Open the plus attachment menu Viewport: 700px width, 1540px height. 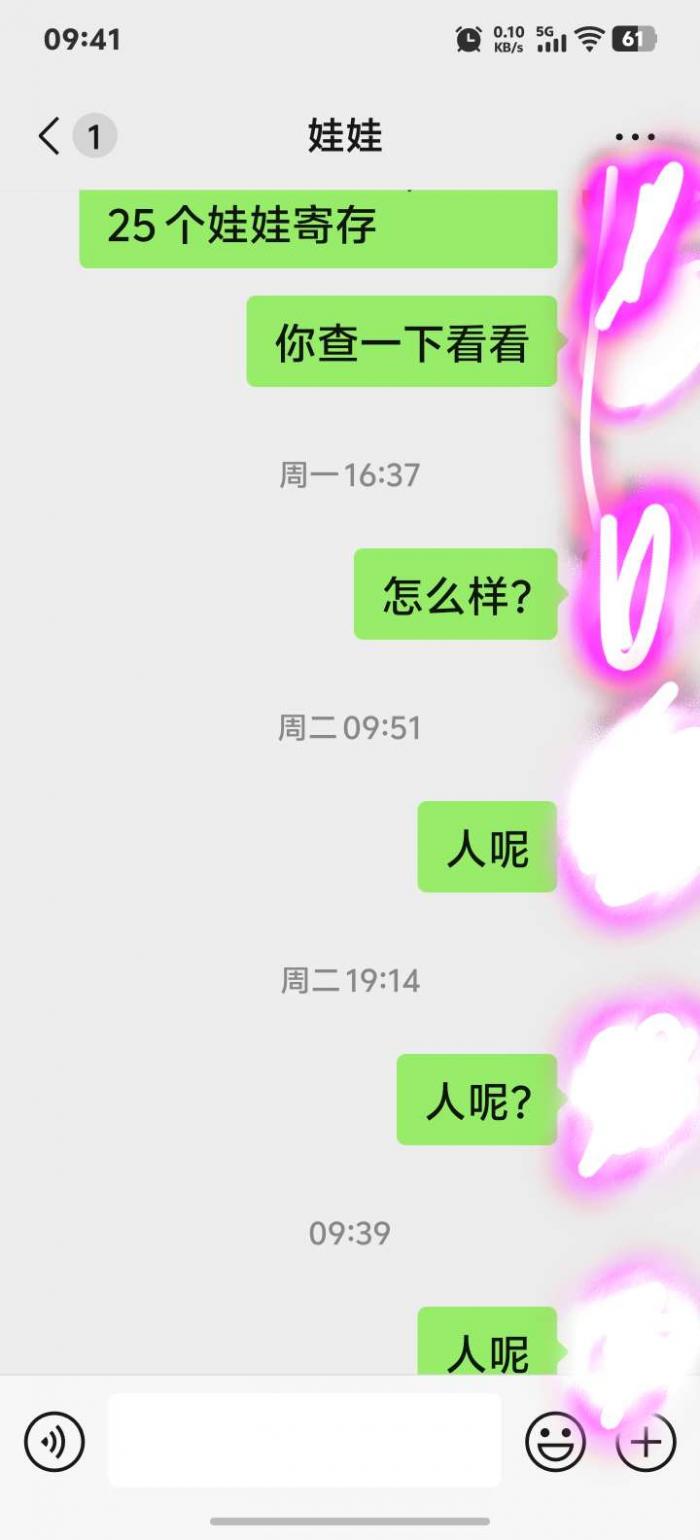tap(646, 1442)
